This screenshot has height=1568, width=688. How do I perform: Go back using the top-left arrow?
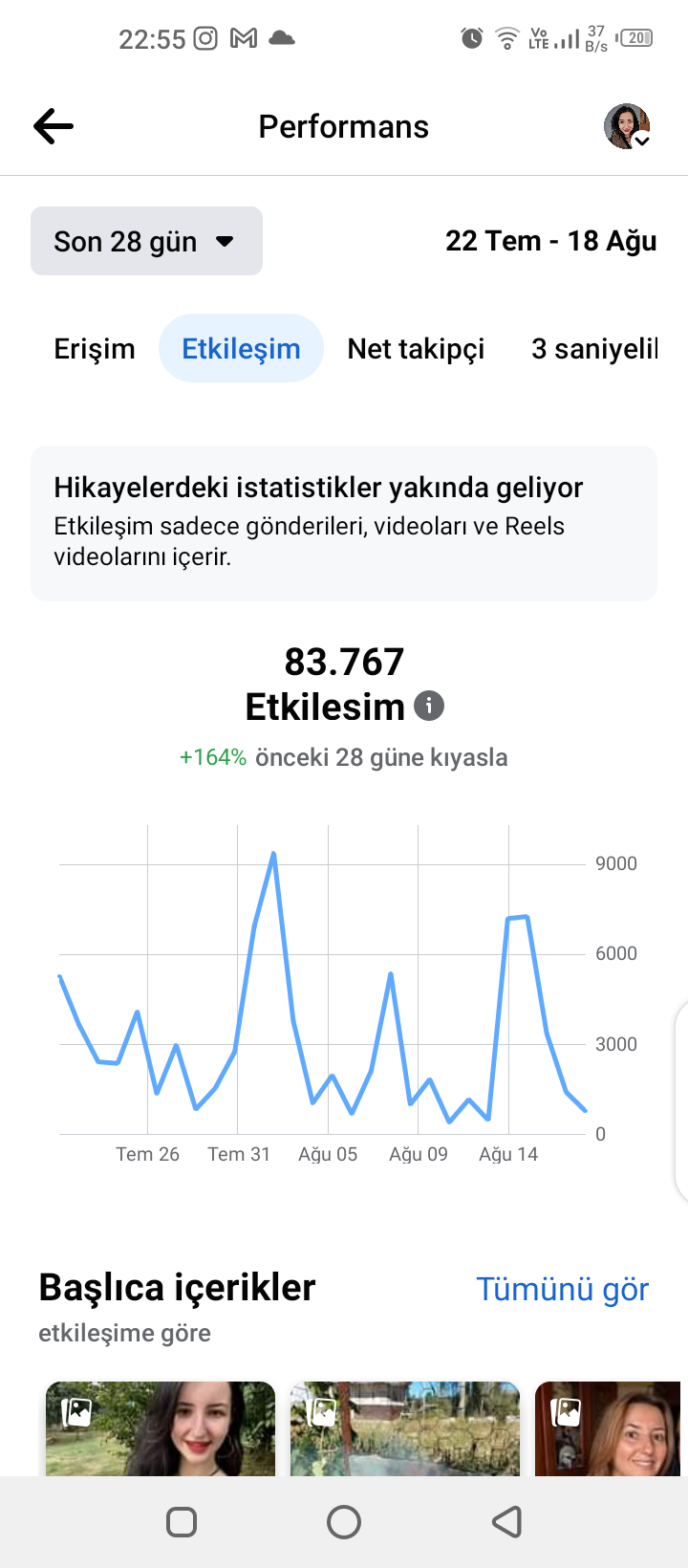click(x=54, y=126)
